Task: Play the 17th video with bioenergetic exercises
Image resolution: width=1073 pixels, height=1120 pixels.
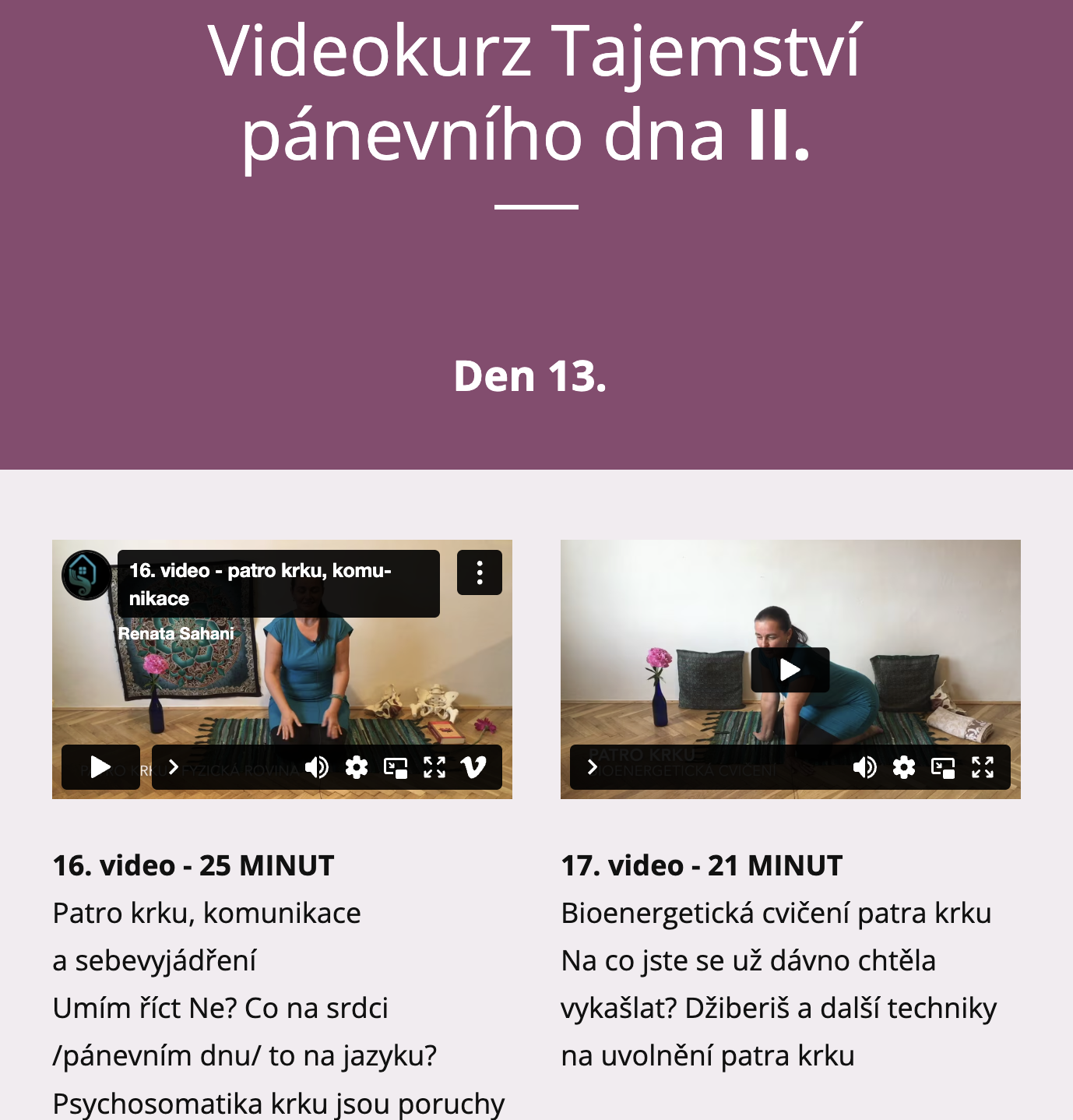Action: [x=790, y=670]
